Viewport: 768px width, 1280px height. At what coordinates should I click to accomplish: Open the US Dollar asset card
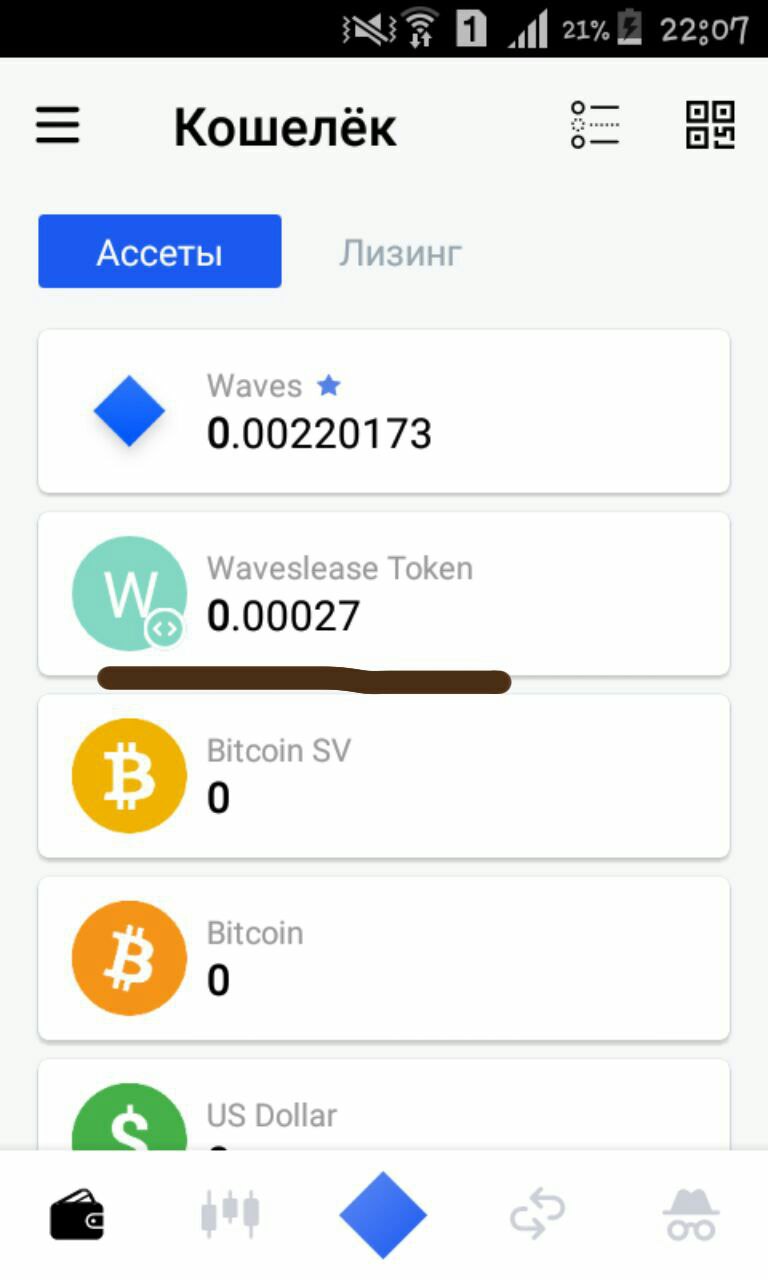coord(384,1105)
